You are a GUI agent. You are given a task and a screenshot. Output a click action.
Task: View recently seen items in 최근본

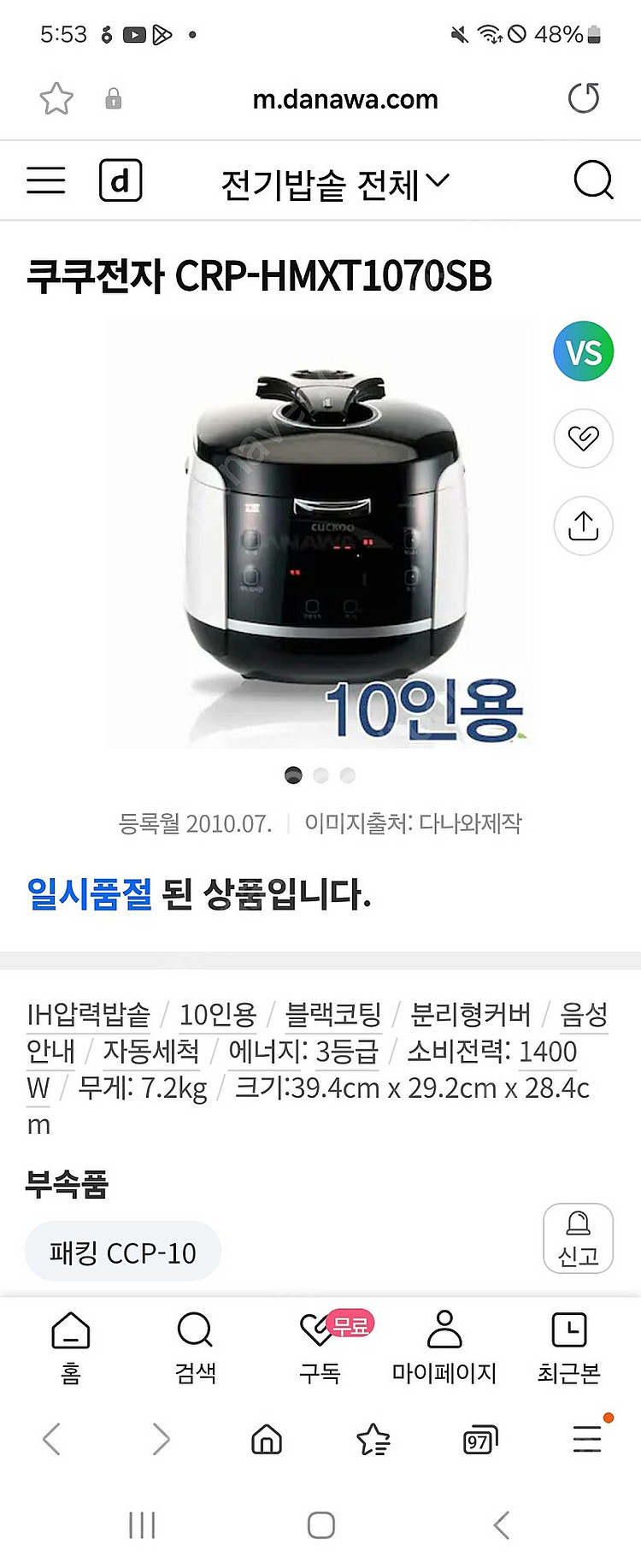(569, 1347)
